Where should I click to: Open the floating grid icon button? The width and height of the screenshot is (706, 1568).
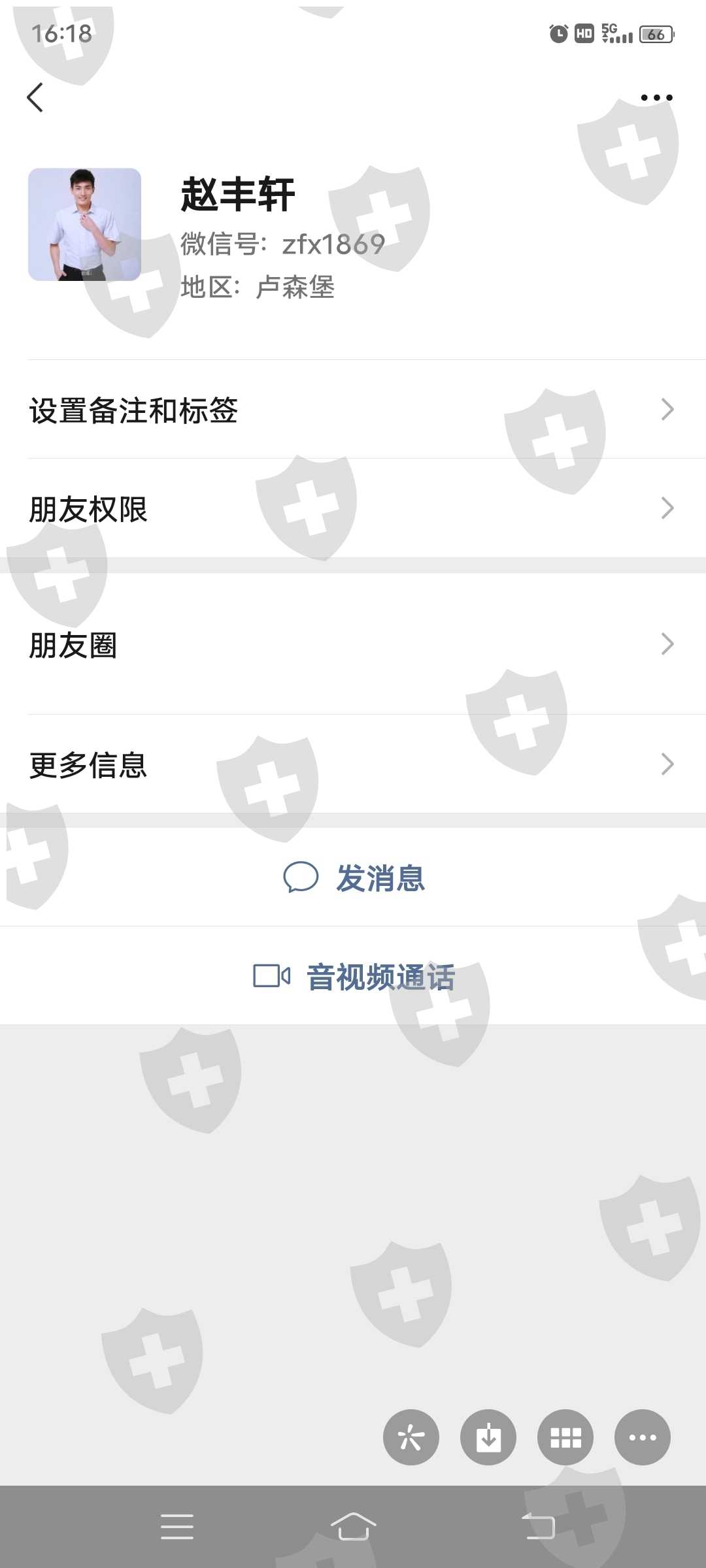(x=565, y=1437)
